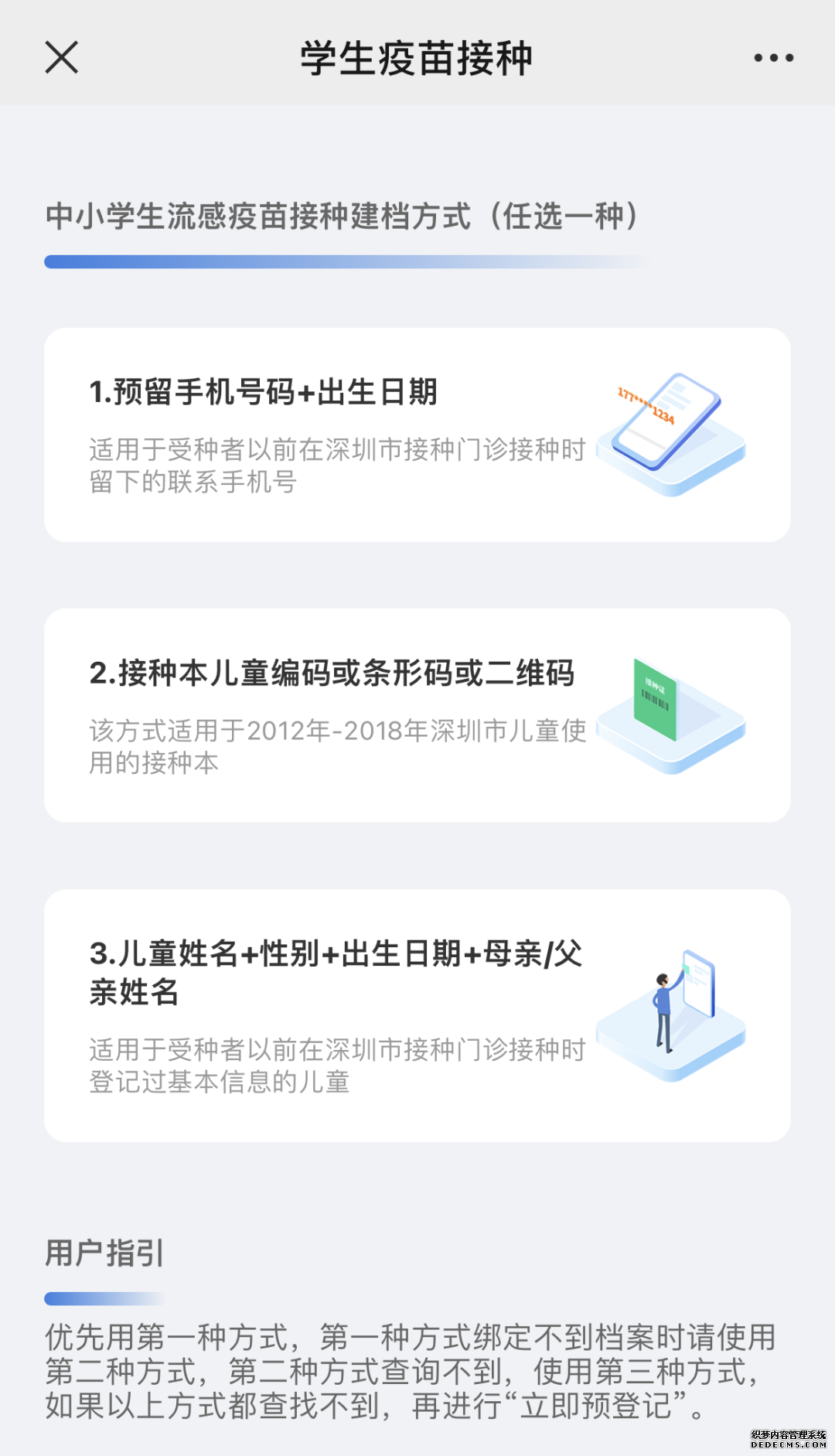Viewport: 835px width, 1456px height.
Task: Close the 学生疫苗接种 page
Action: (62, 58)
